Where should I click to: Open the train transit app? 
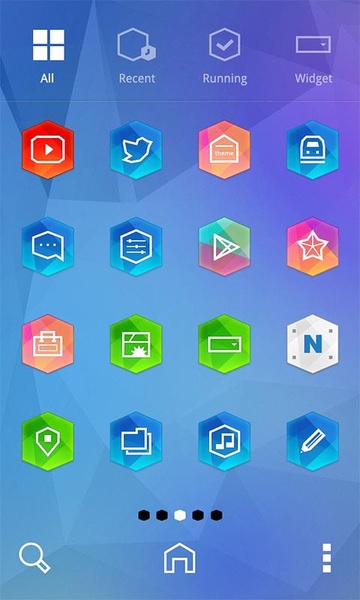[x=313, y=150]
